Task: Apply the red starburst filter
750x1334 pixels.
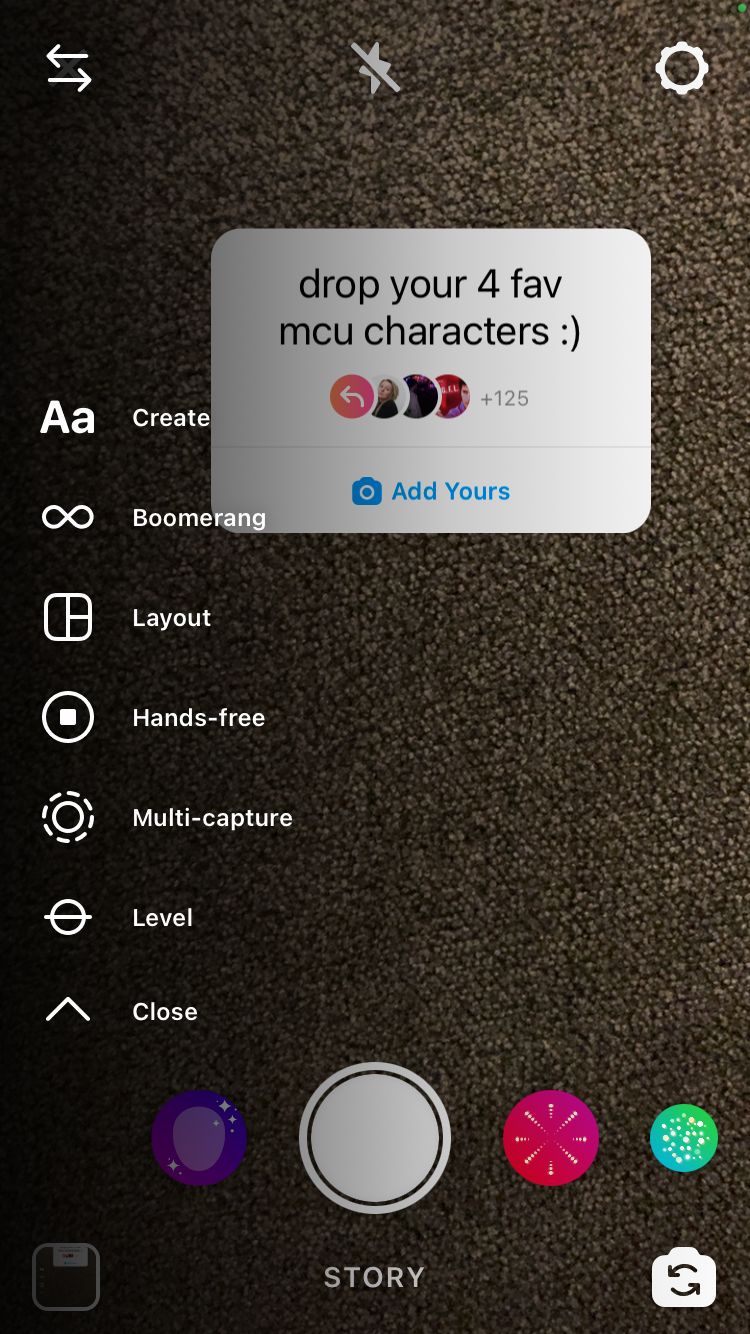Action: pyautogui.click(x=551, y=1138)
